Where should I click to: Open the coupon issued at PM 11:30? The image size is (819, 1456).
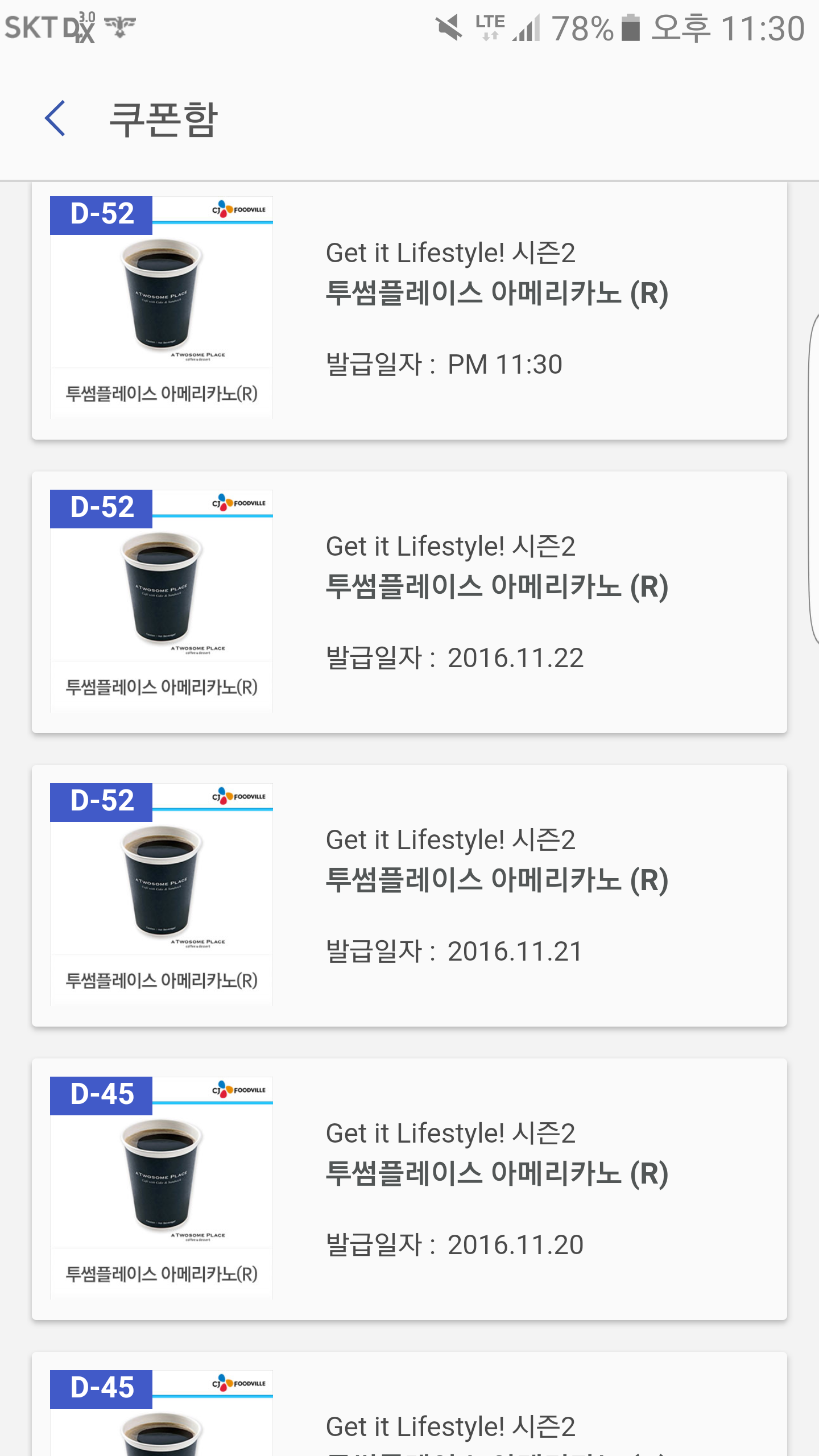click(409, 310)
